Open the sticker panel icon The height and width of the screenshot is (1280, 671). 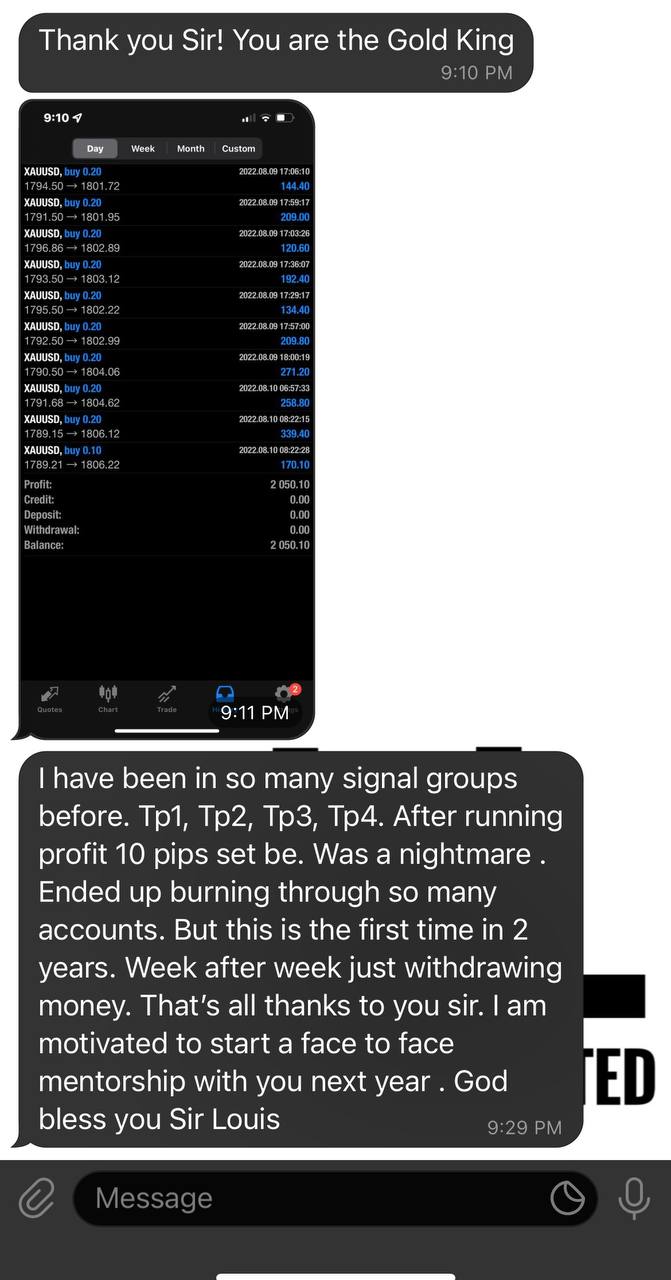(567, 1198)
